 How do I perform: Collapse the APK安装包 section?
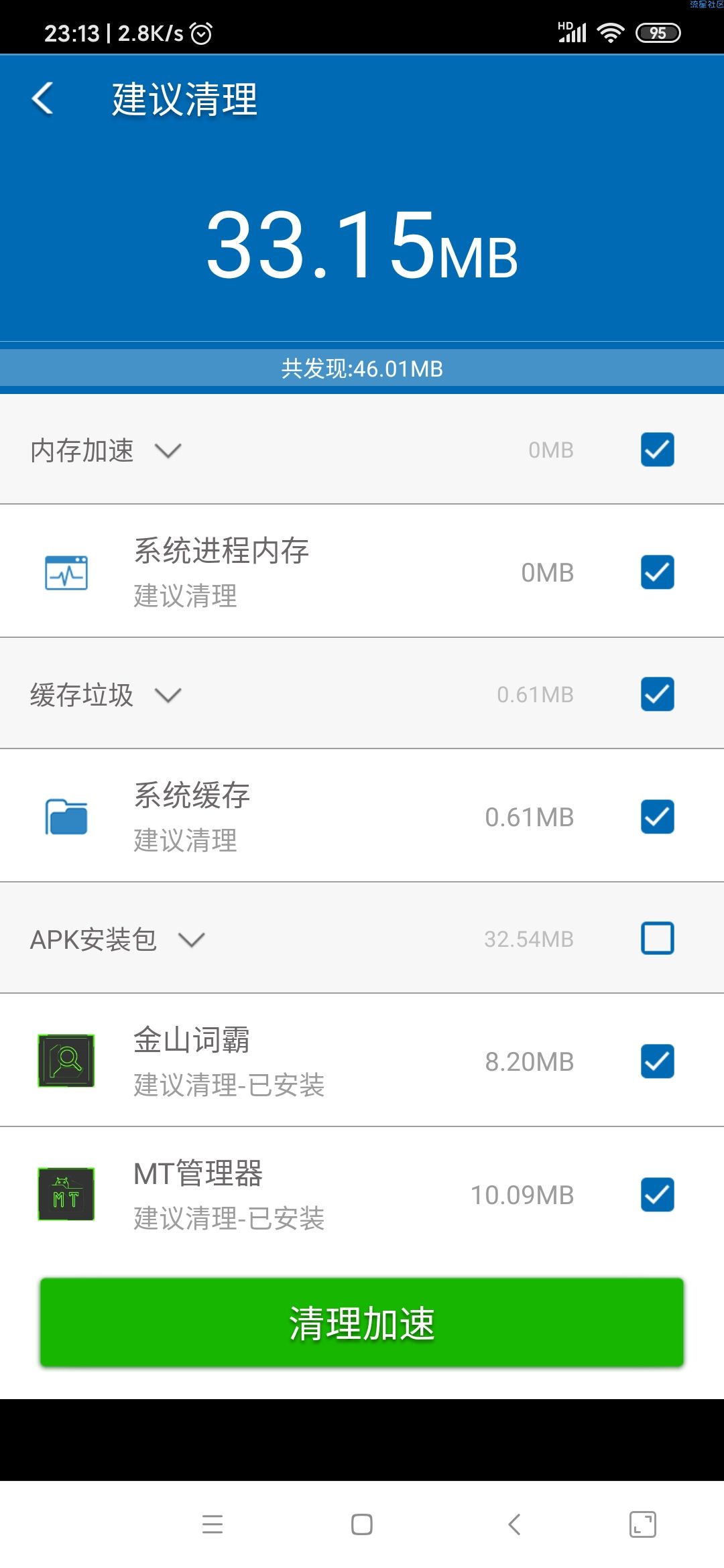(x=192, y=939)
